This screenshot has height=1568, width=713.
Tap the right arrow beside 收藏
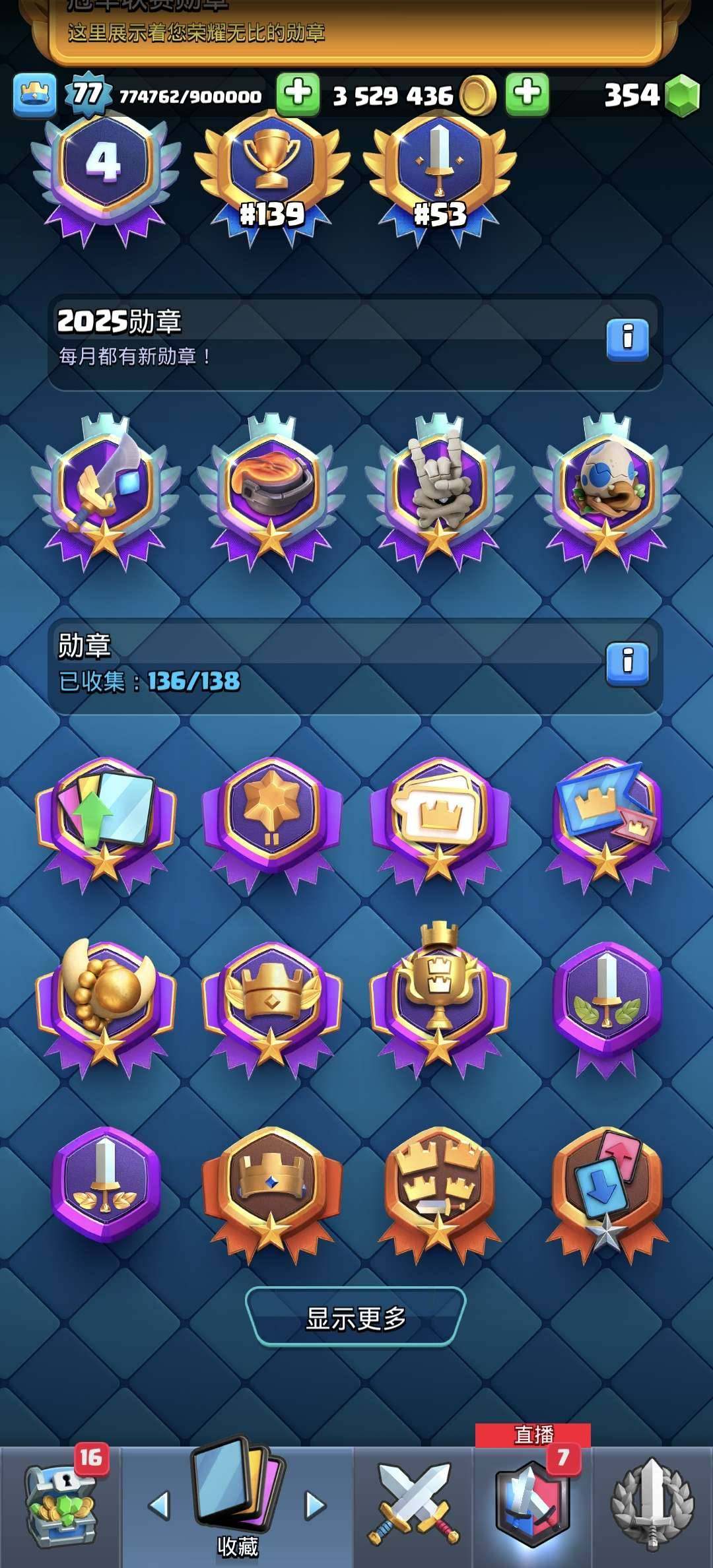coord(316,1505)
